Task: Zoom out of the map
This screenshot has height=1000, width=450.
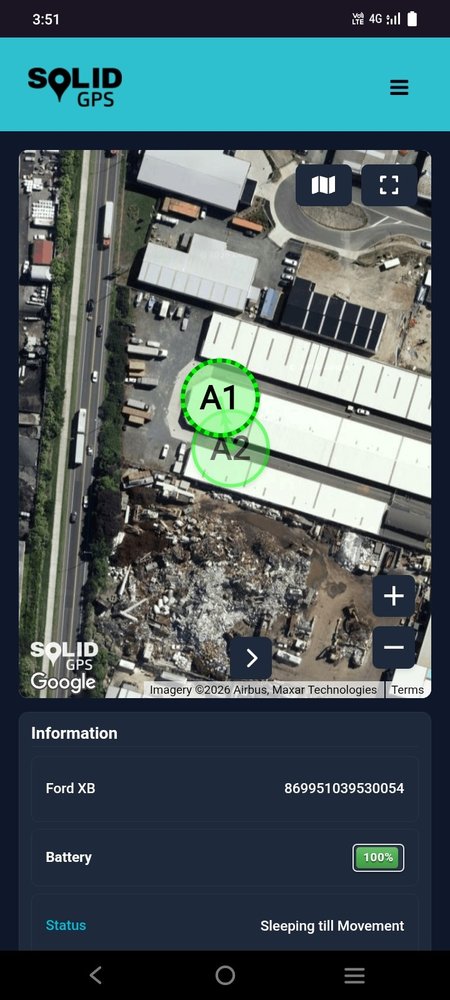Action: (394, 647)
